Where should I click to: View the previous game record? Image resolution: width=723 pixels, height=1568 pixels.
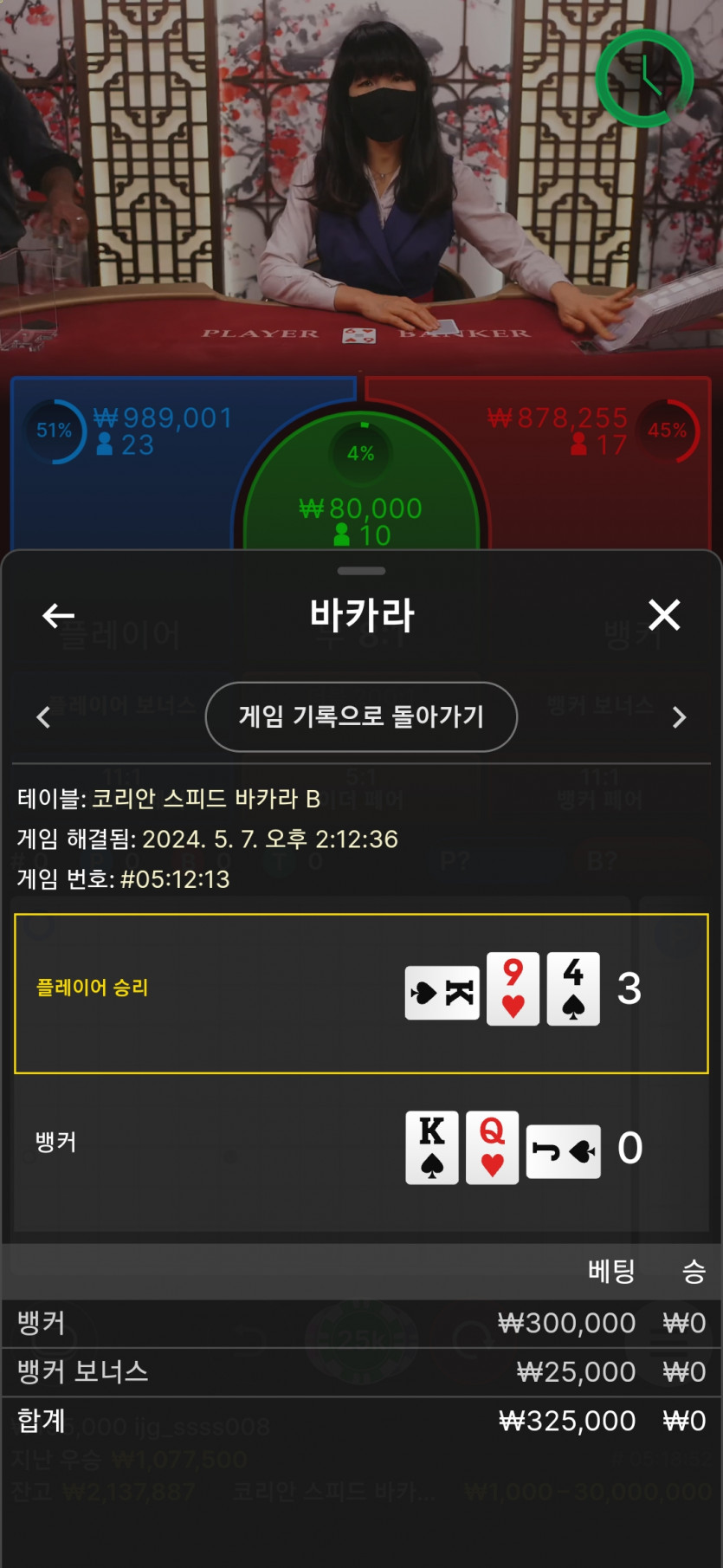pyautogui.click(x=43, y=717)
